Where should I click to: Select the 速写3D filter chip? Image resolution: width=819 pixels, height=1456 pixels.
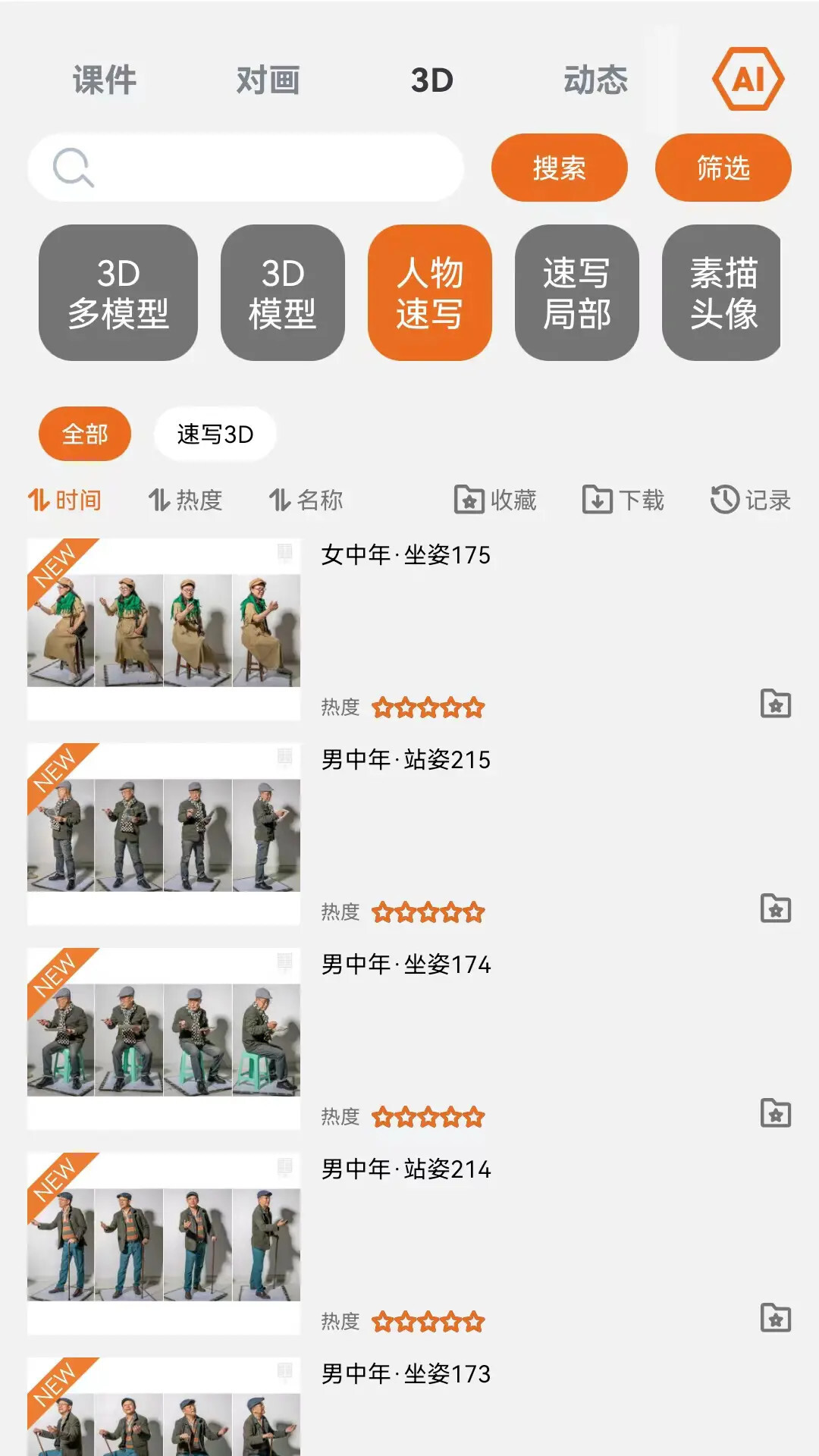pos(215,433)
